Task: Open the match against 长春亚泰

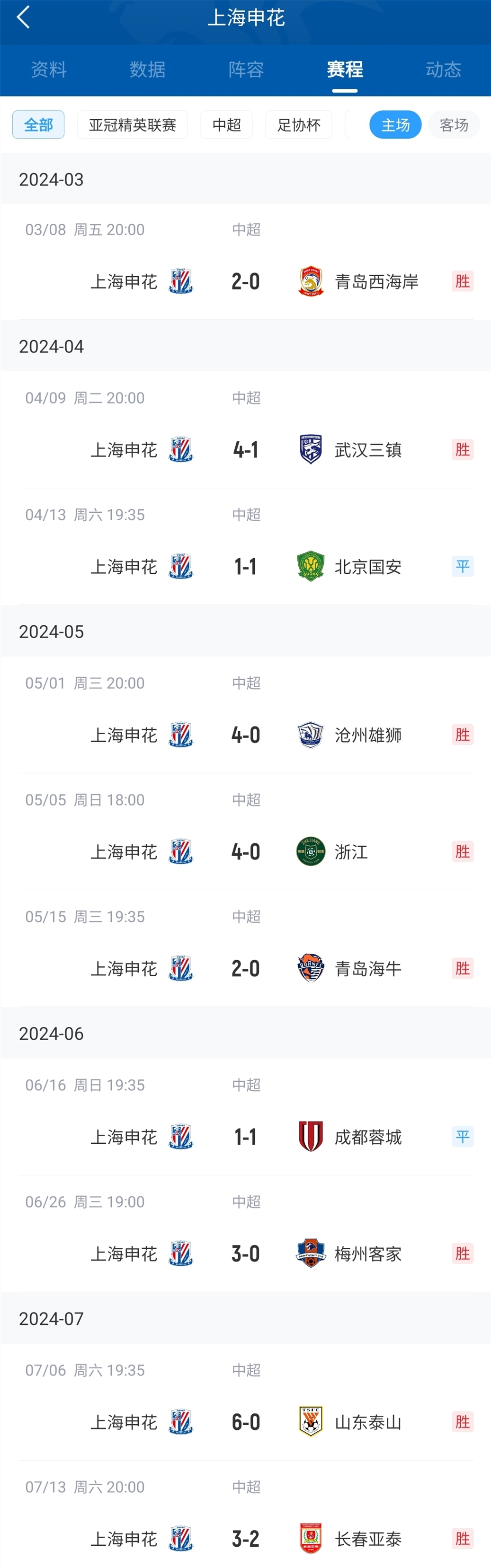Action: tap(245, 1539)
